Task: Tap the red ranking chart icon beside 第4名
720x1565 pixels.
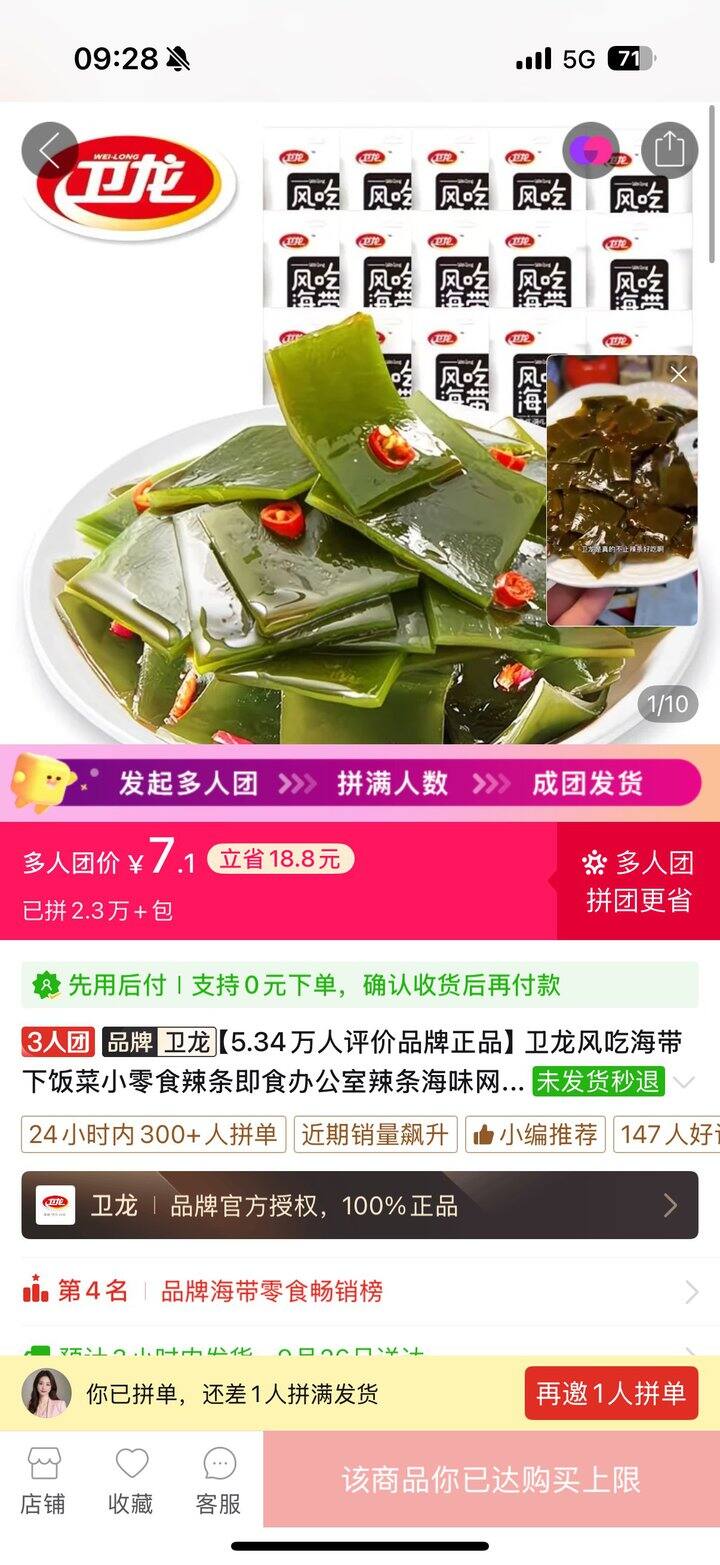Action: [35, 1291]
